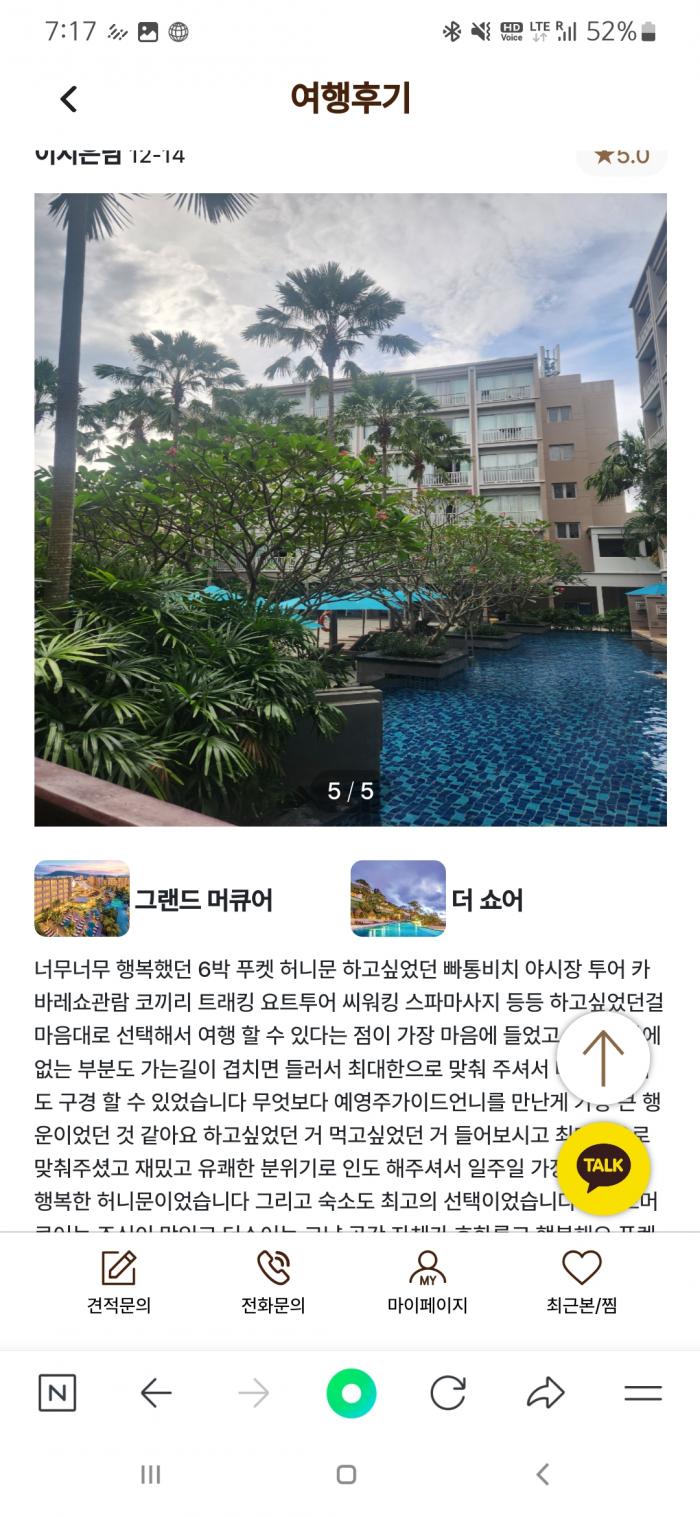Go back from the 여행후기 page
This screenshot has height=1517, width=700.
[68, 99]
